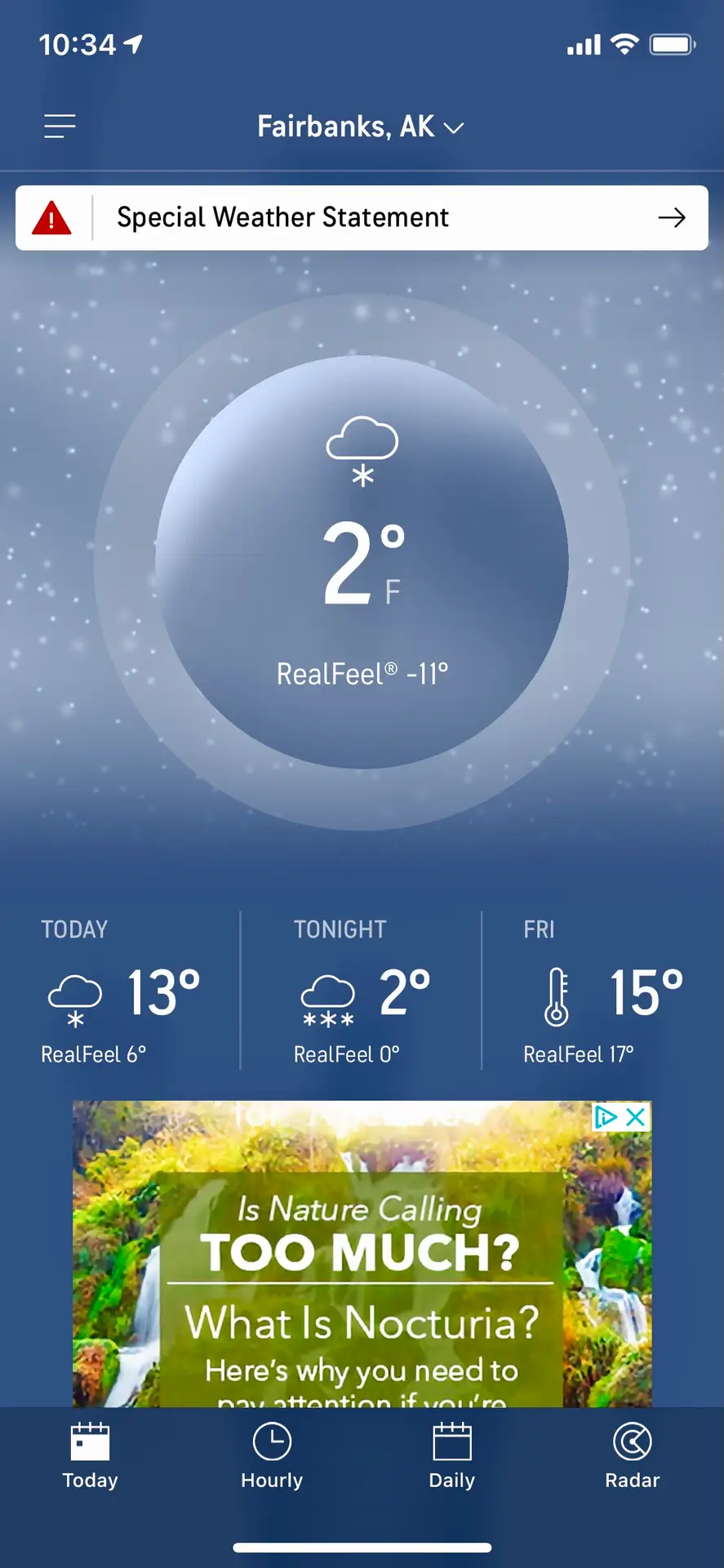View current conditions details in the circle
Screen dimensions: 724x1568
click(x=362, y=562)
